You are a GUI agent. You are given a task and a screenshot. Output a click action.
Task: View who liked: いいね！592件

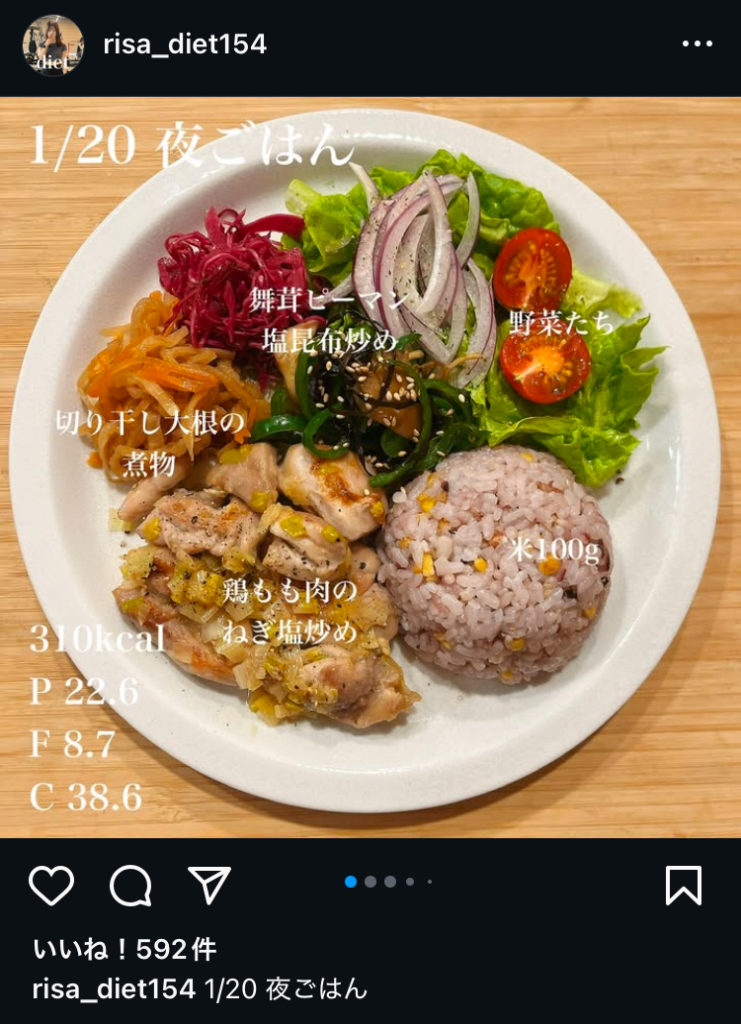point(124,949)
